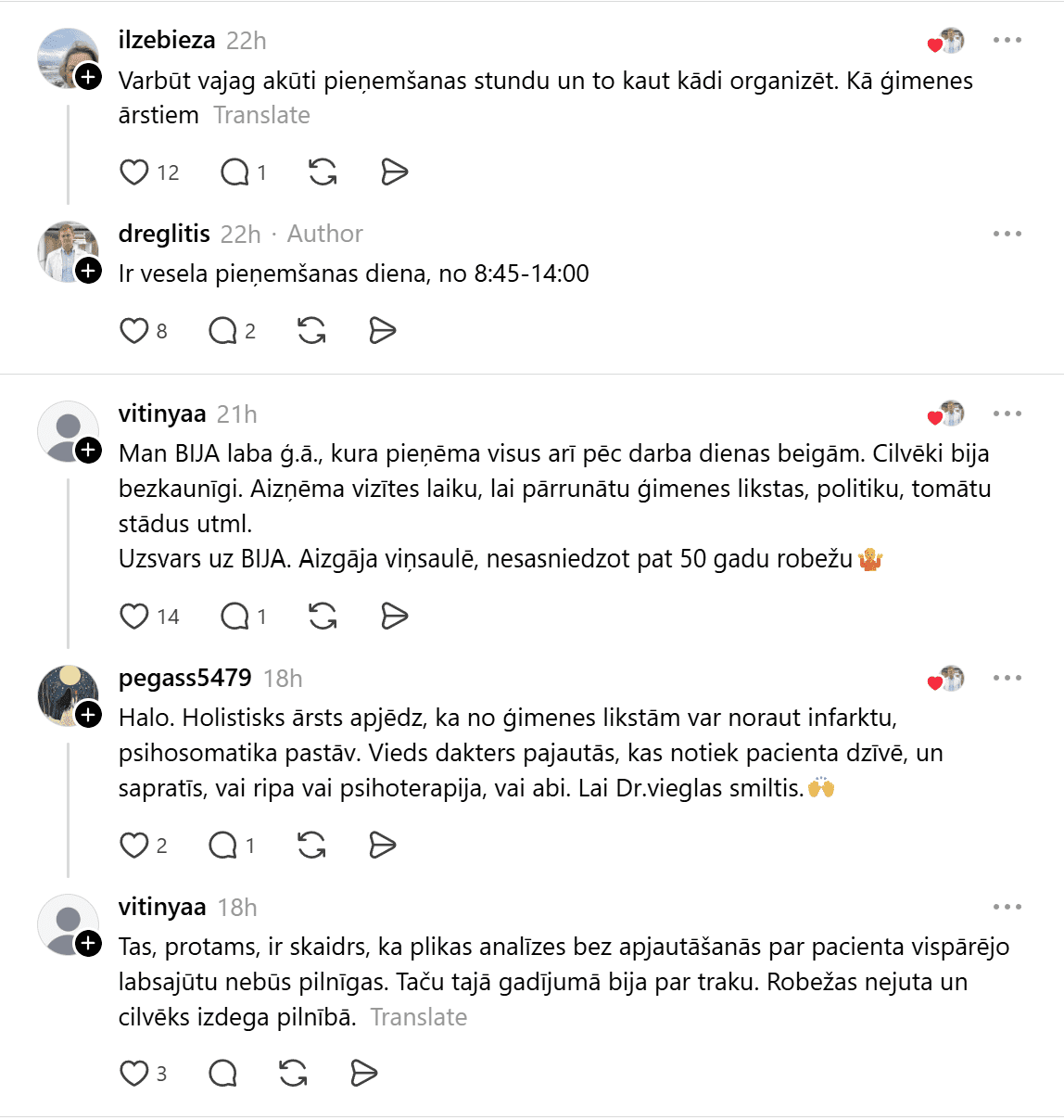
Task: Like ilzebieza's comment
Action: (x=134, y=172)
